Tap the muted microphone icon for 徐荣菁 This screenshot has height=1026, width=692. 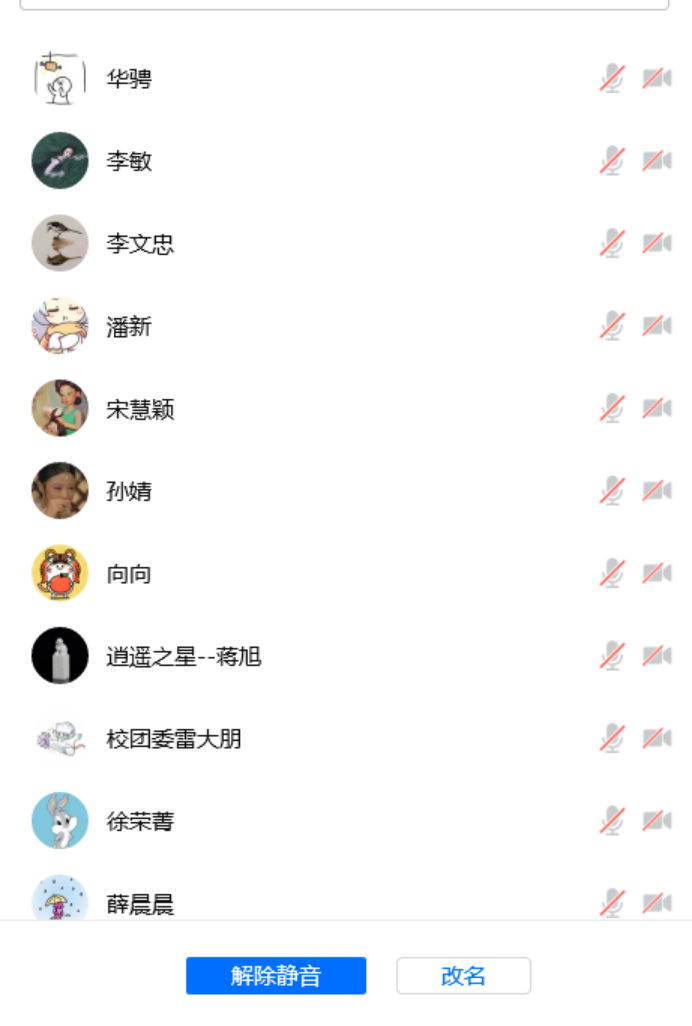pos(612,821)
